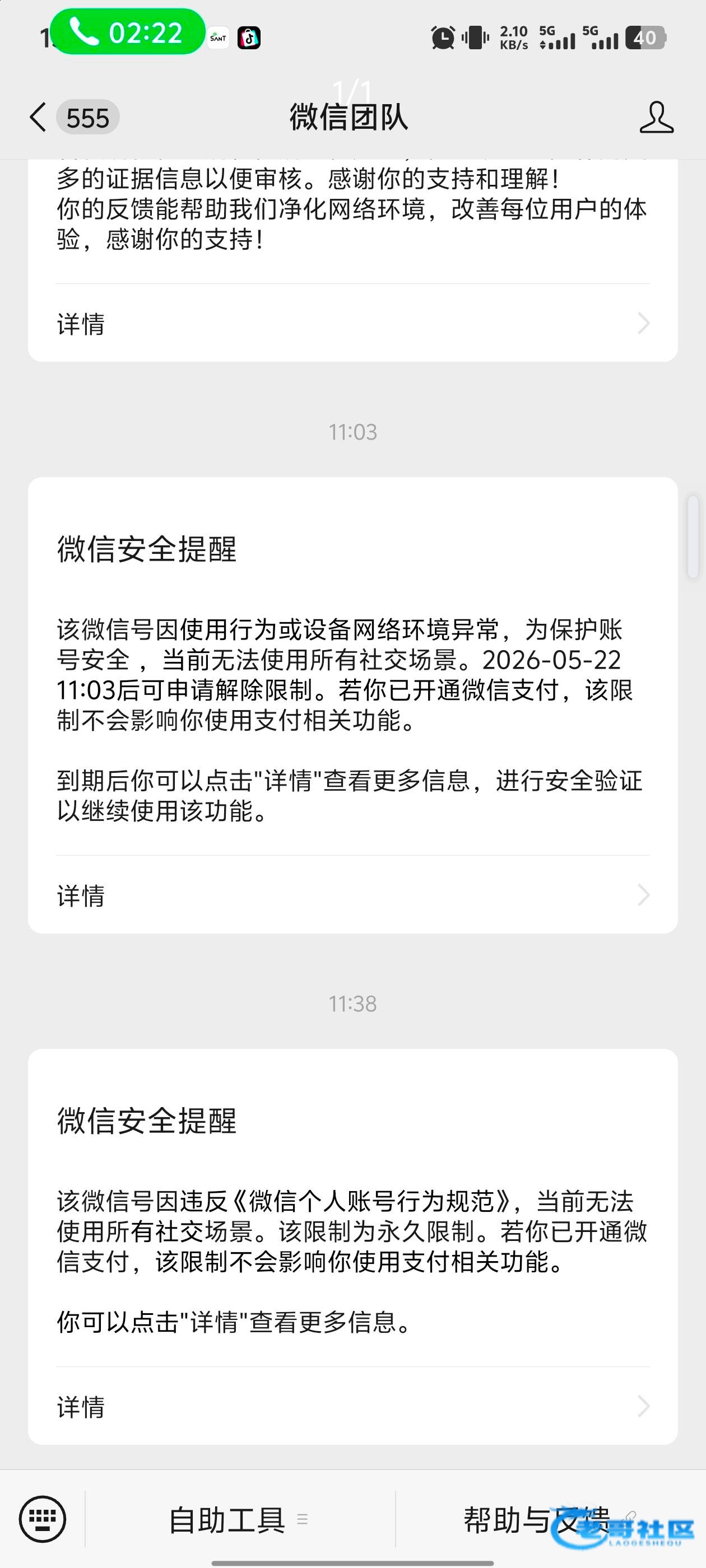Open 详情 of the permanent restriction notice

coord(352,1406)
